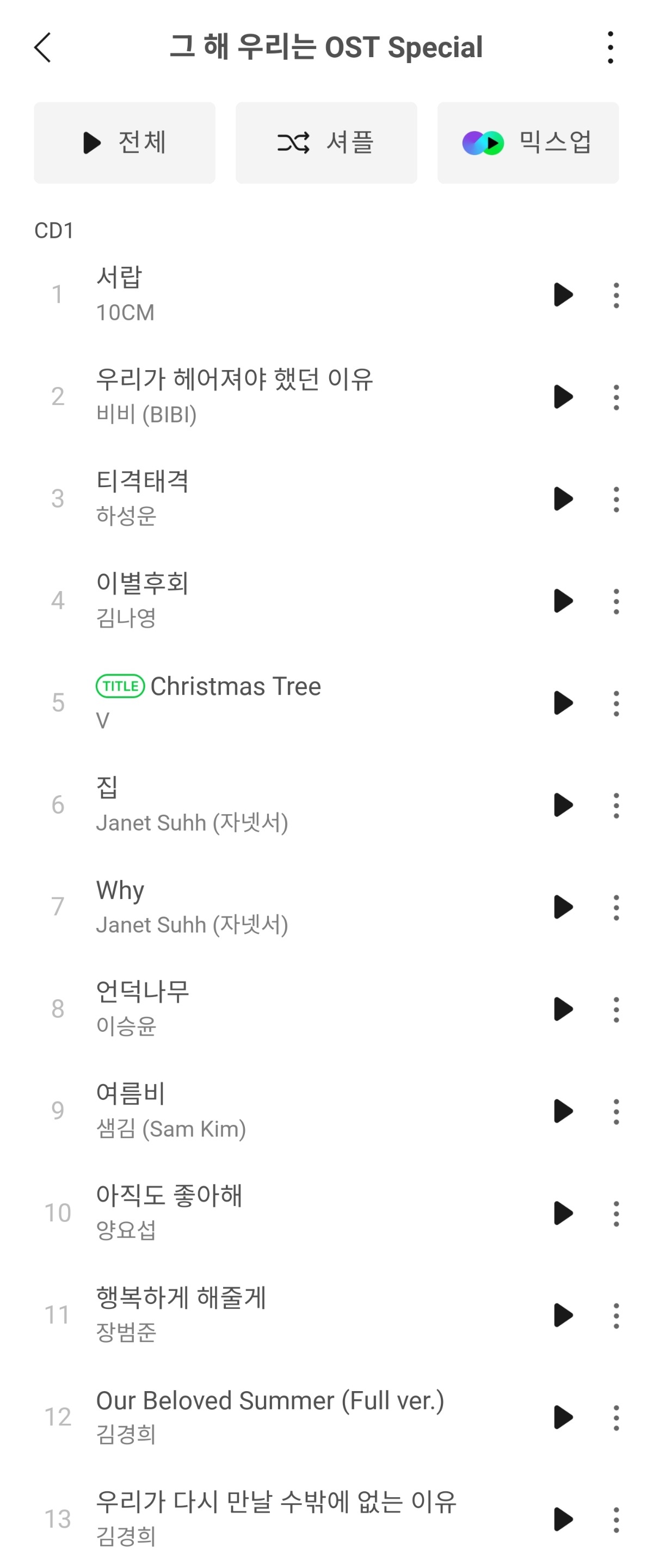Play Our Beloved Summer (Full ver.)
653x1568 pixels.
coord(563,1417)
